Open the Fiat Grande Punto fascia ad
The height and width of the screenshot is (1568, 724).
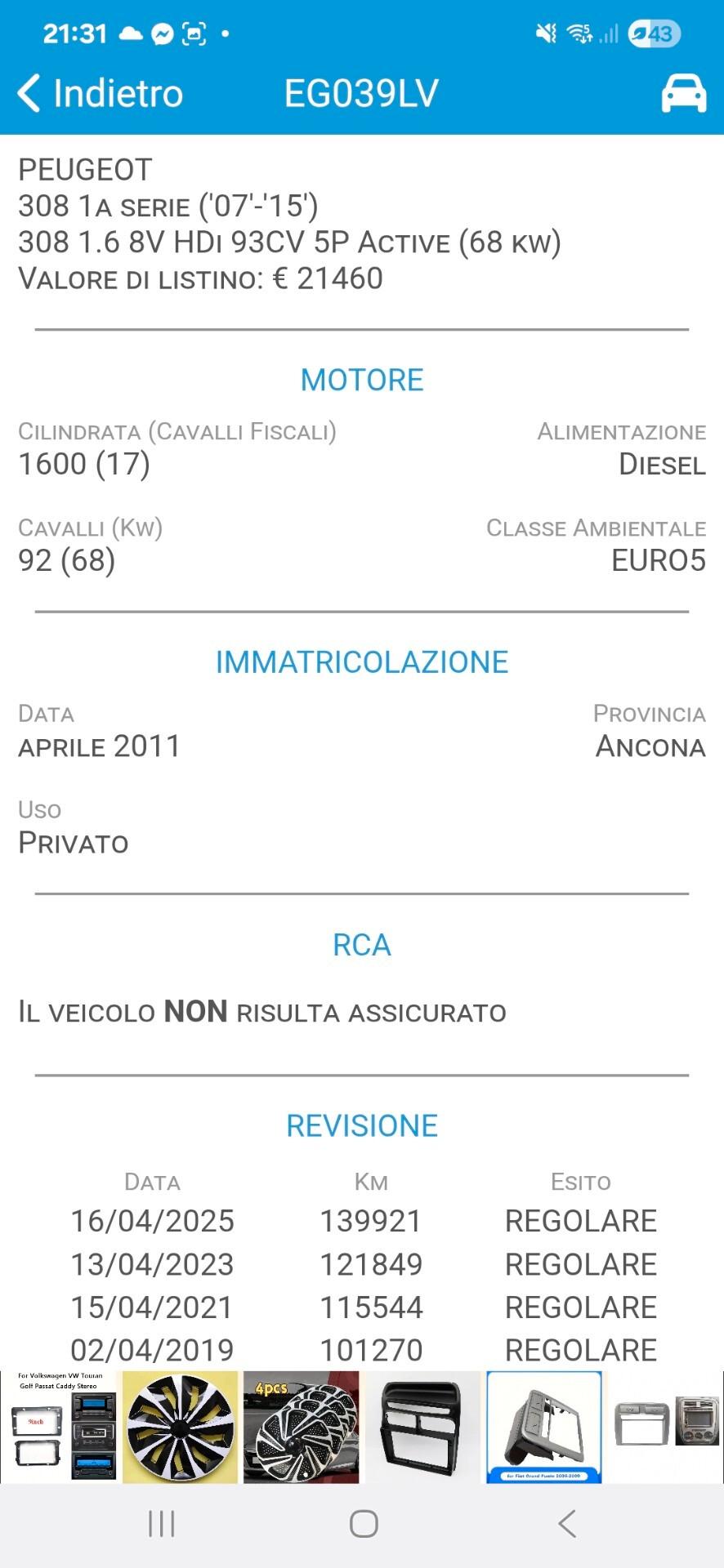(543, 1427)
